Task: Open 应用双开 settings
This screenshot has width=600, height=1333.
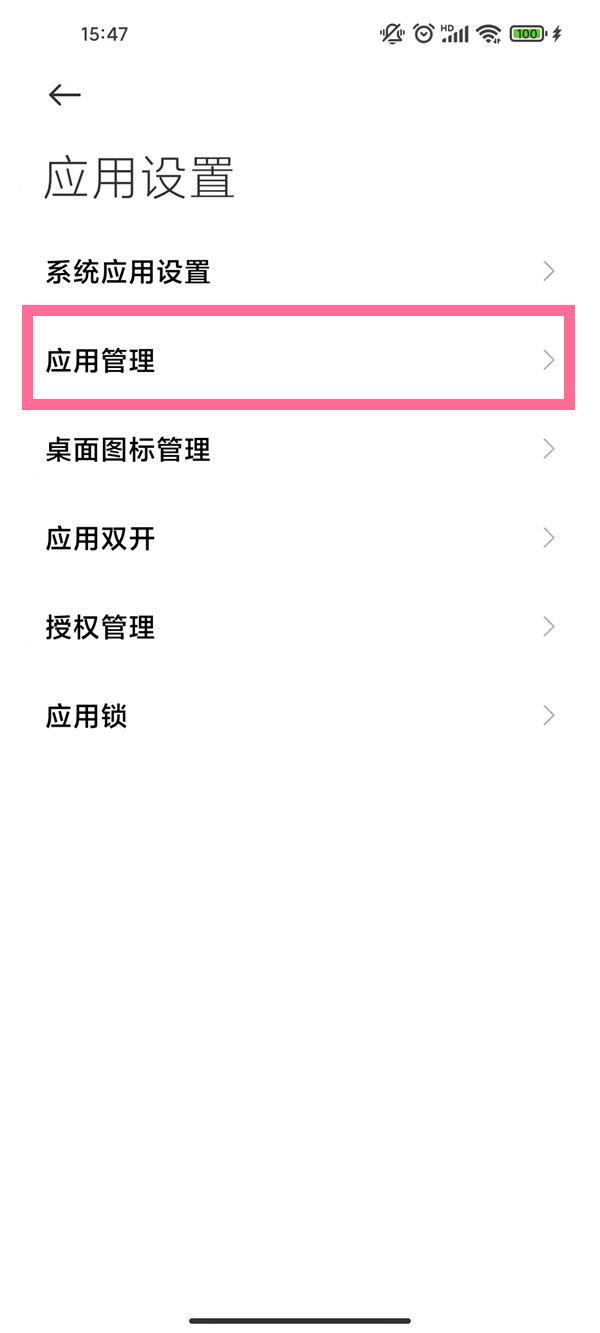Action: click(300, 538)
